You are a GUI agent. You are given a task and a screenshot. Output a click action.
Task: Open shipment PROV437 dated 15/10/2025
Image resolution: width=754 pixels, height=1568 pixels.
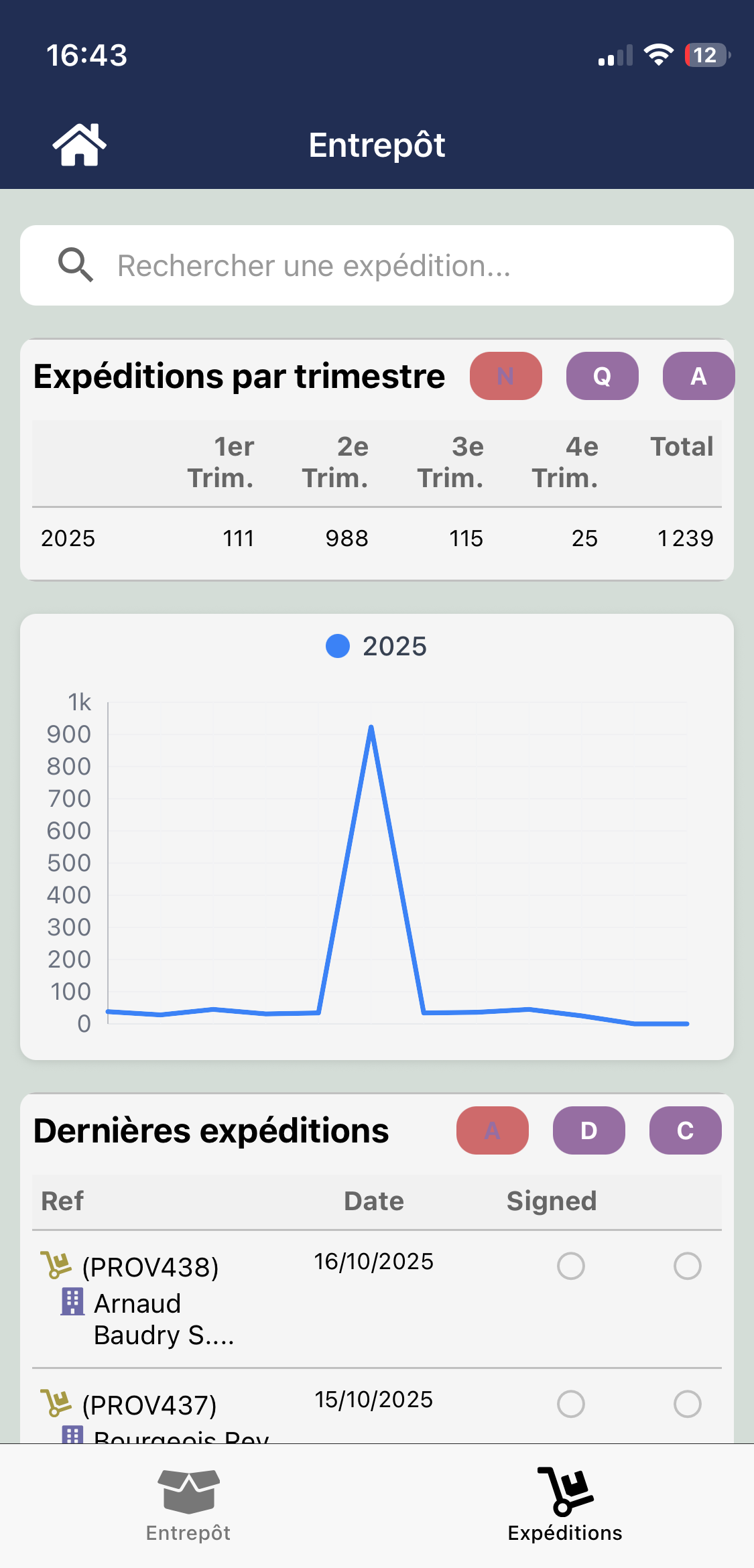click(149, 1405)
